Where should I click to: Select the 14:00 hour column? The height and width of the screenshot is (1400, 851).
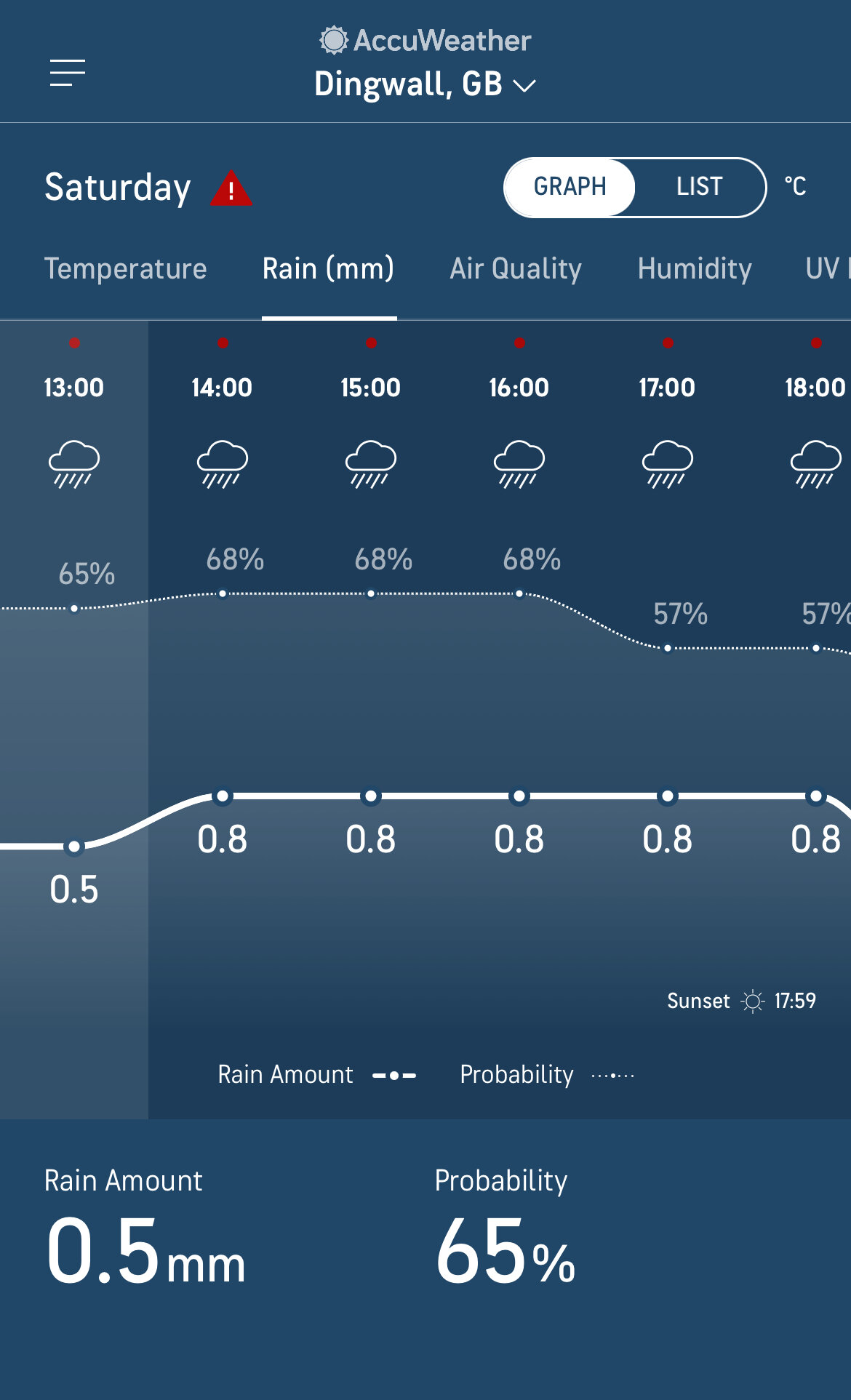click(223, 720)
